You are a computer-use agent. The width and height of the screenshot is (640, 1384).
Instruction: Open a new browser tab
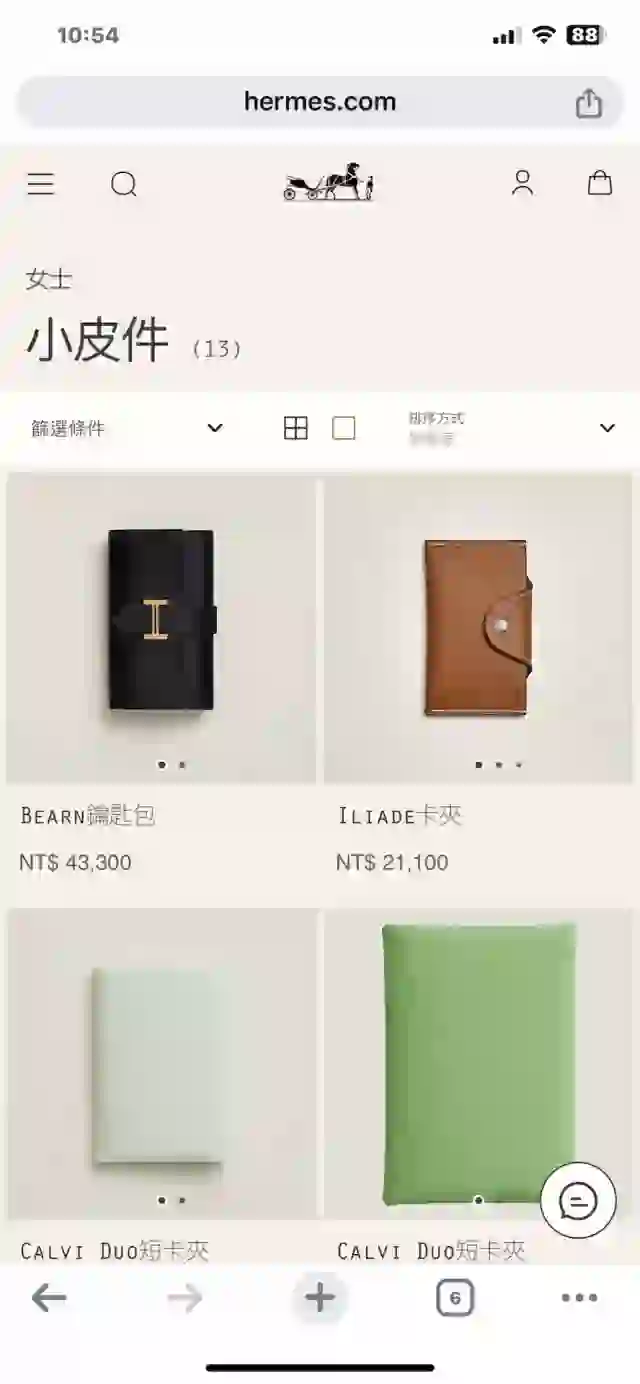click(320, 1298)
